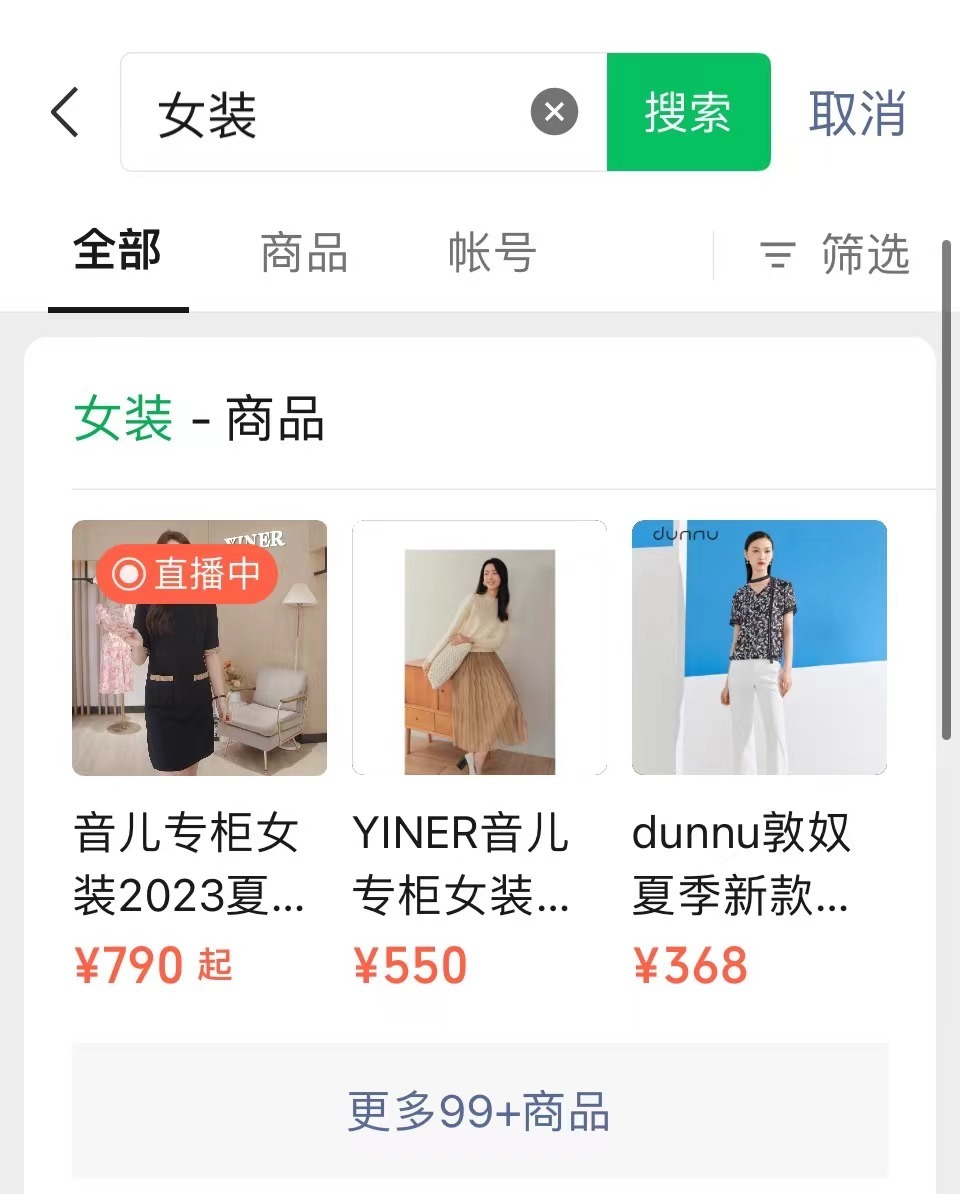Open the 筛选 filter options

866,255
